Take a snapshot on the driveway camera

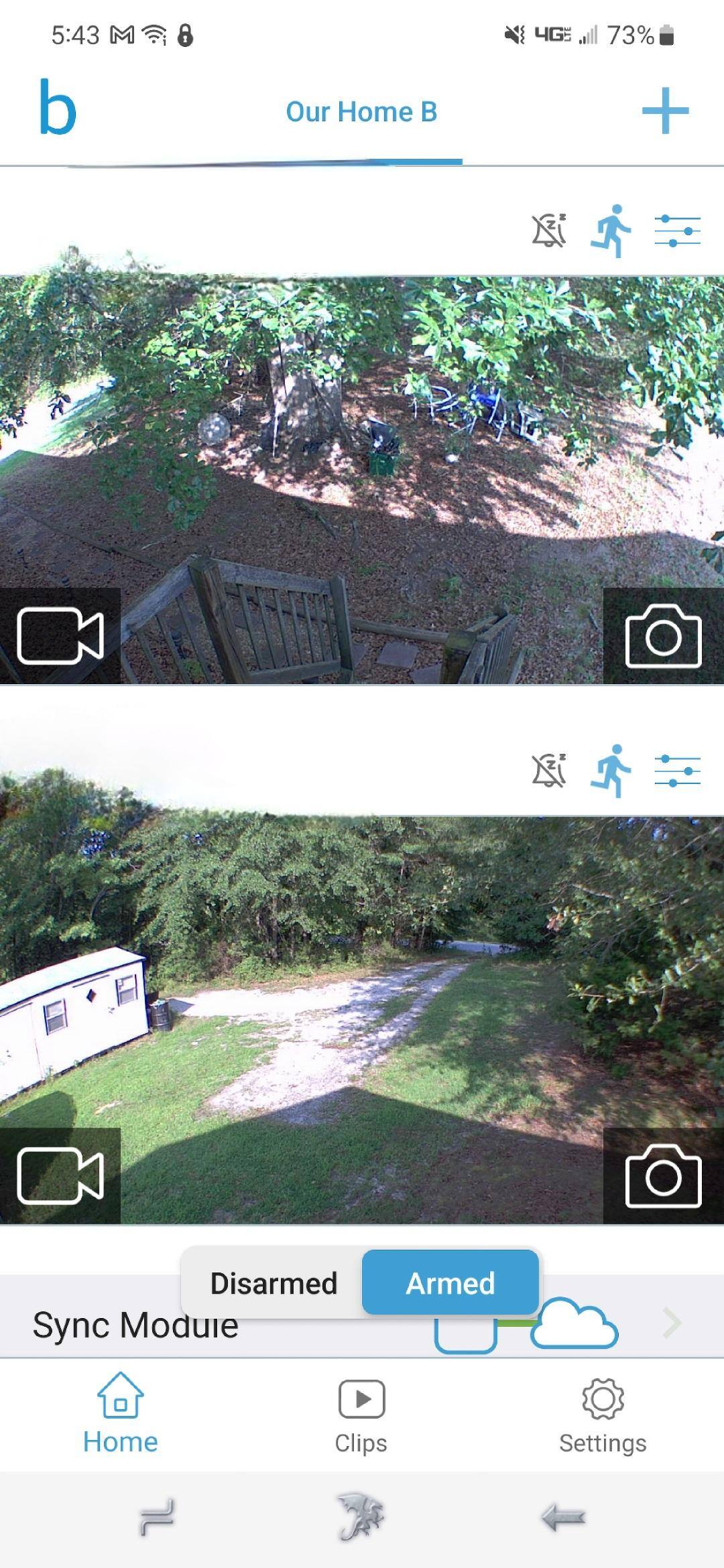(663, 1176)
